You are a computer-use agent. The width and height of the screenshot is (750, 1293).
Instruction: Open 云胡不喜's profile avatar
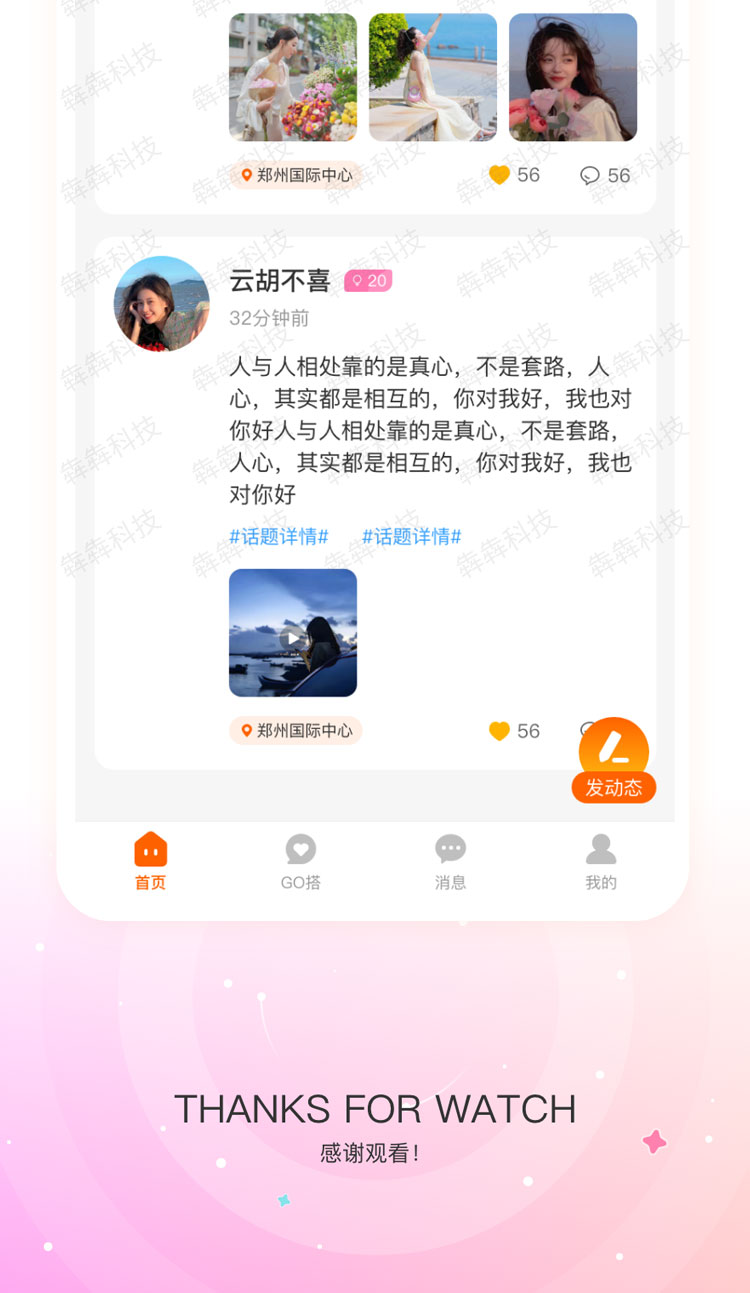(x=161, y=303)
